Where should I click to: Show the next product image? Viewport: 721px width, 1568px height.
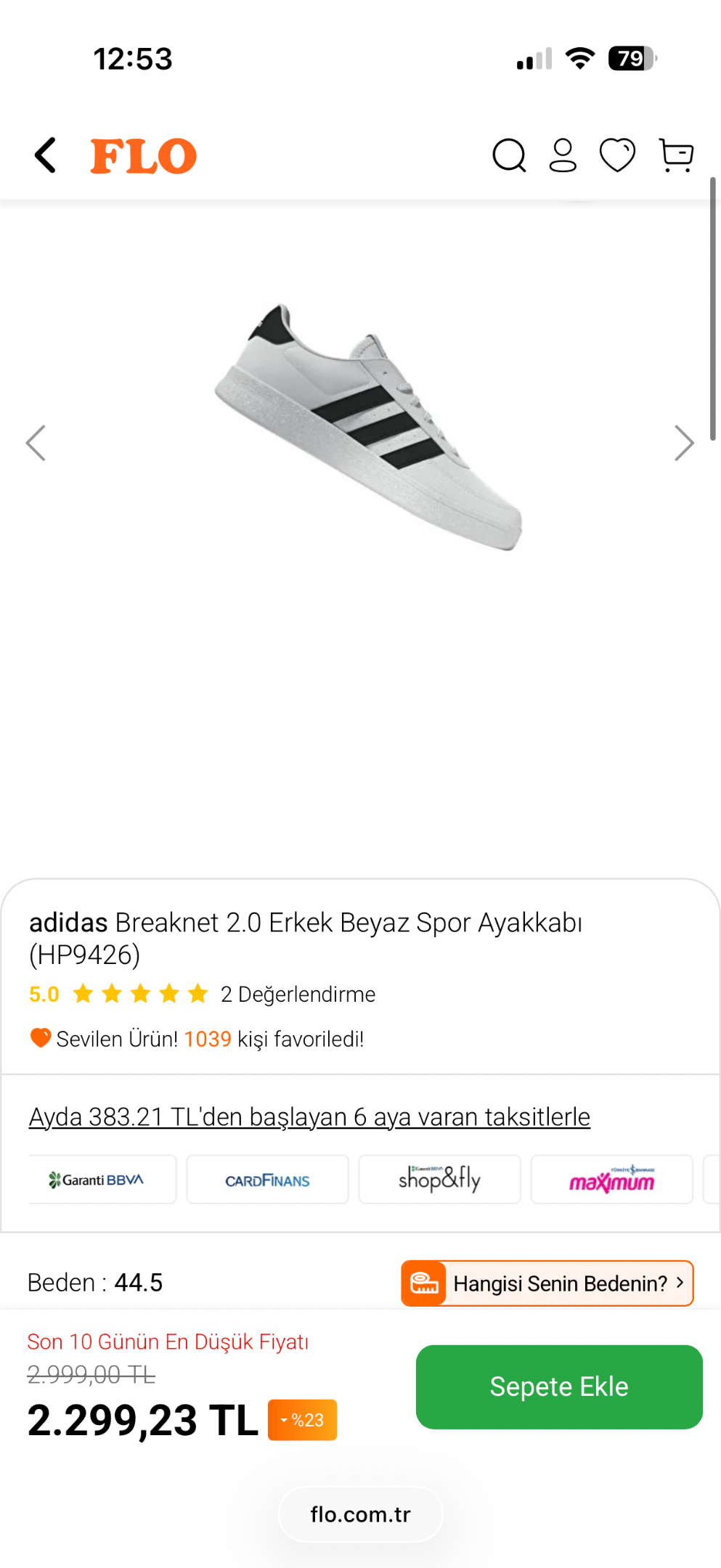pyautogui.click(x=684, y=443)
